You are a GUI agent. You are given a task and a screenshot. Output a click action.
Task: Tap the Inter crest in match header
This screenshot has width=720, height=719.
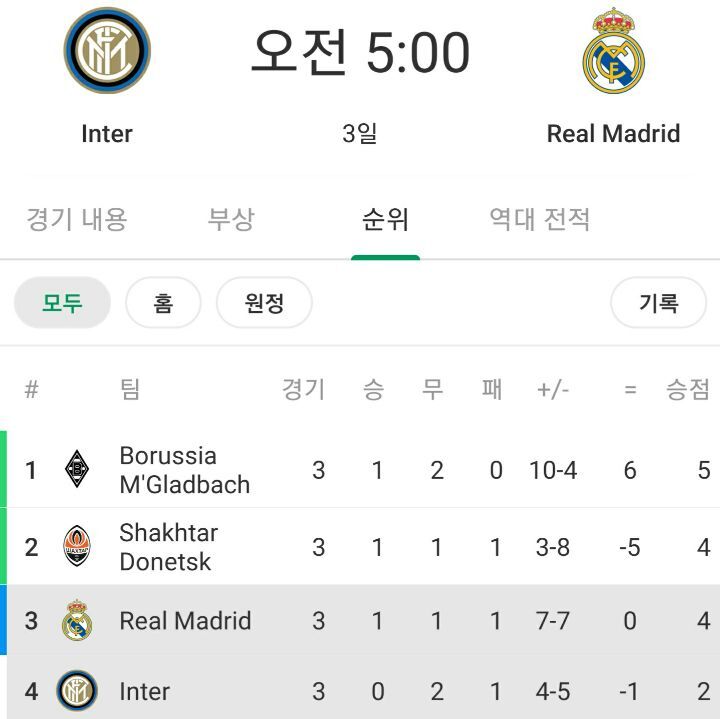(x=107, y=50)
